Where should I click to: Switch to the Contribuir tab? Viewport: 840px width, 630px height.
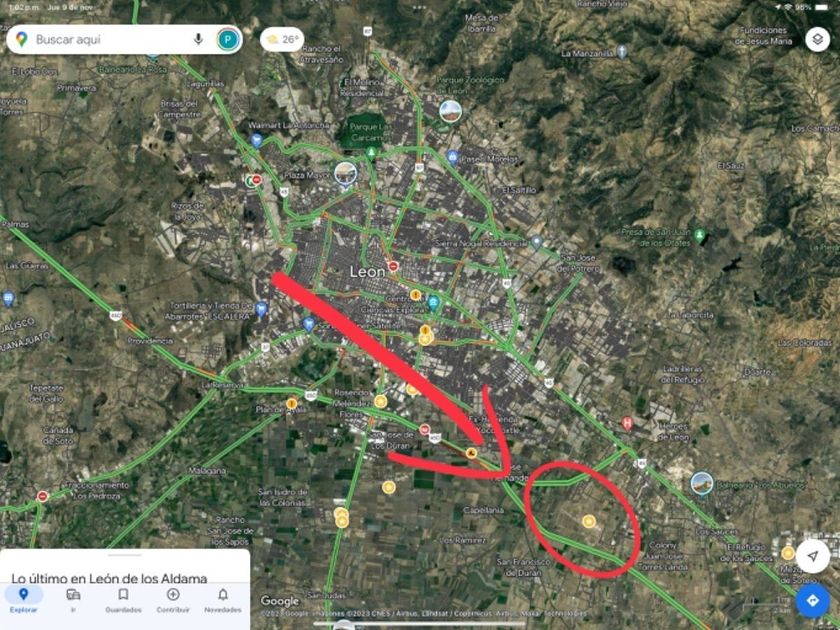click(173, 599)
